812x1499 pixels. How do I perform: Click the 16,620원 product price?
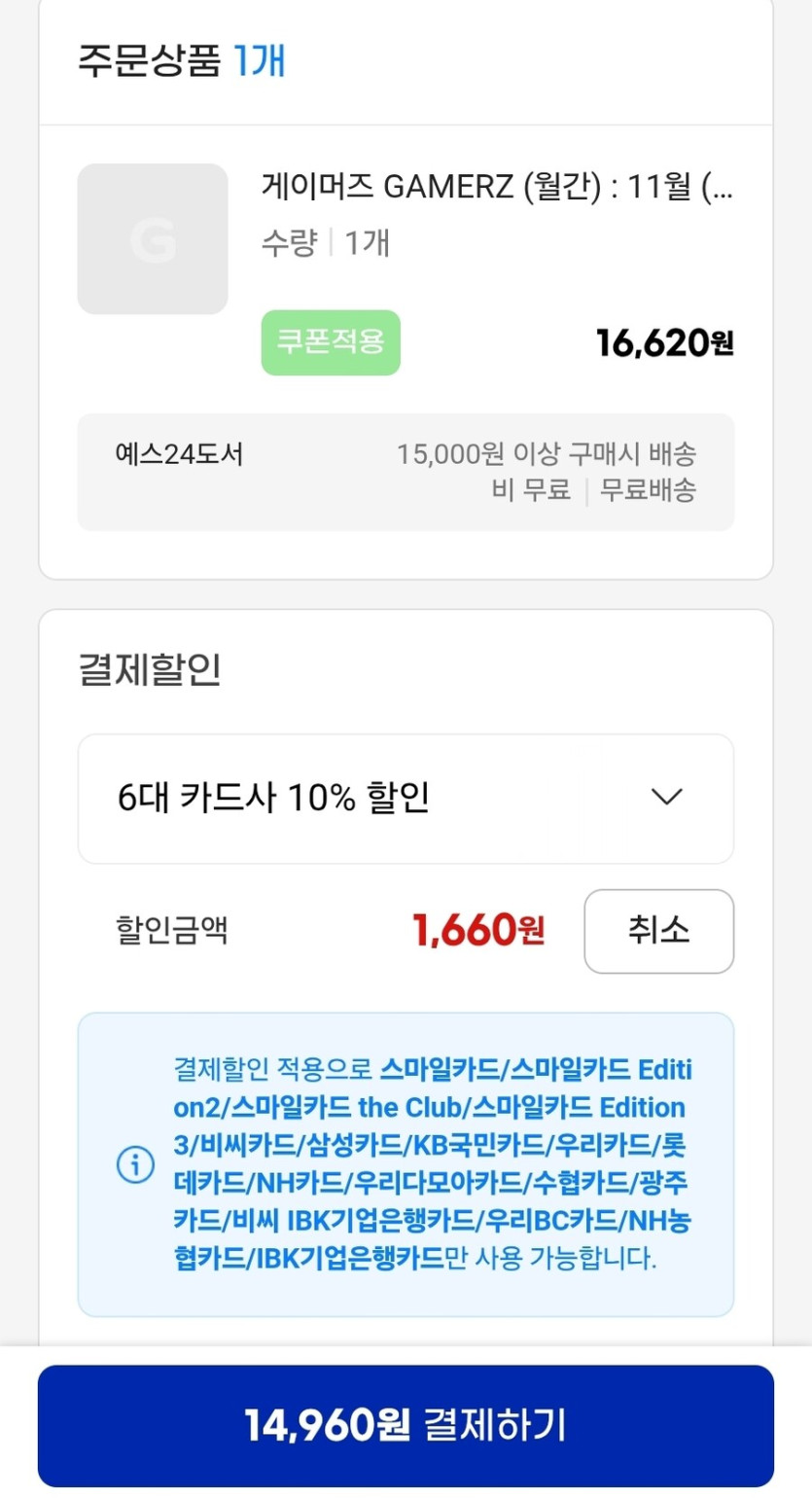664,342
